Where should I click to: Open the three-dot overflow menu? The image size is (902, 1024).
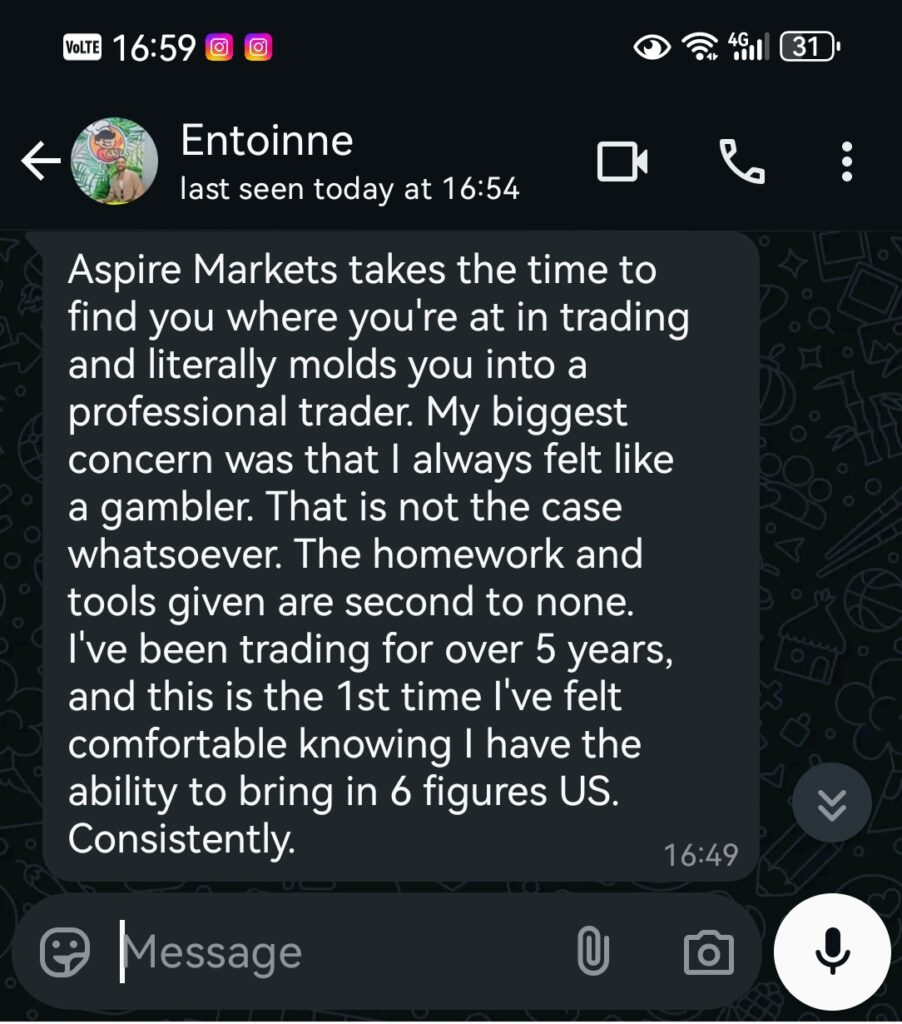[847, 162]
